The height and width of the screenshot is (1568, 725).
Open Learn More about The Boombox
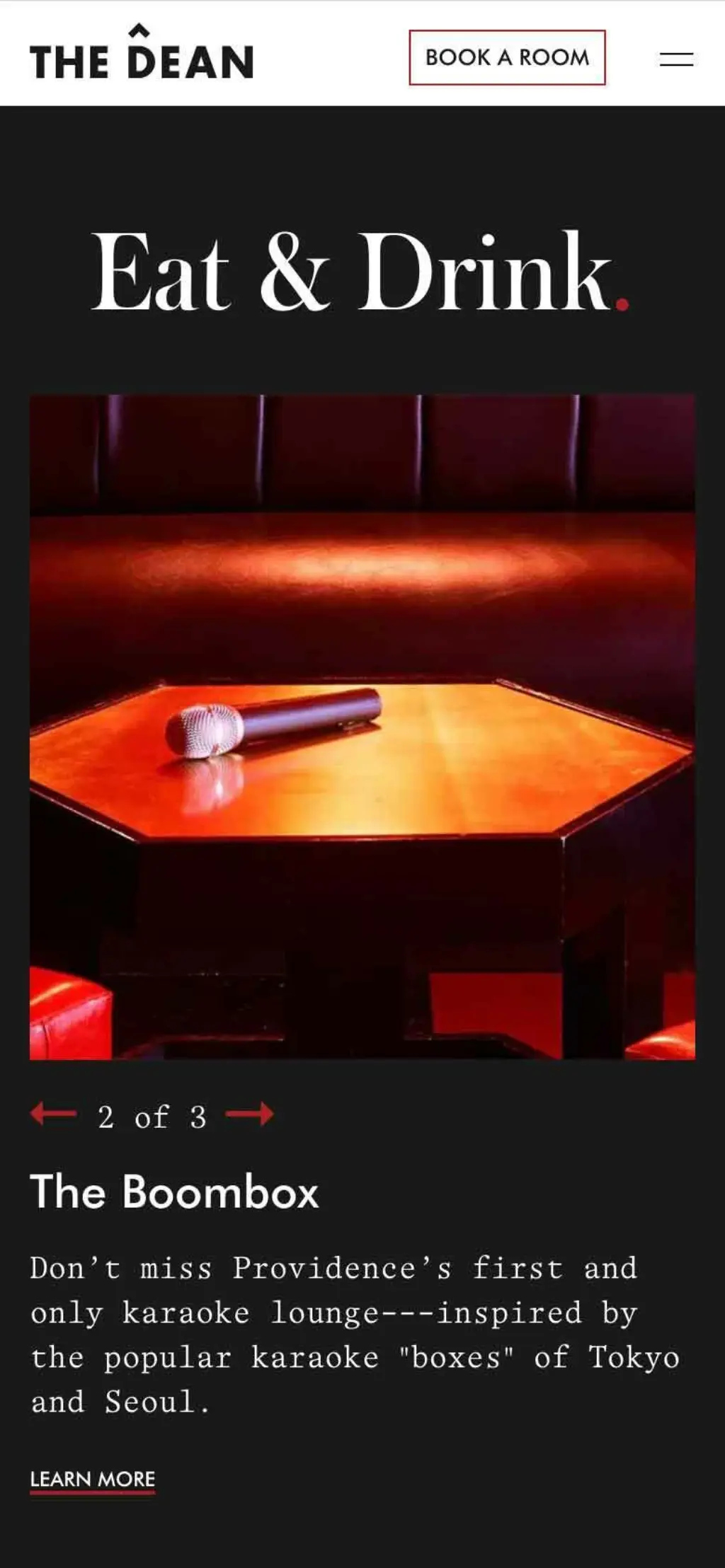93,1480
